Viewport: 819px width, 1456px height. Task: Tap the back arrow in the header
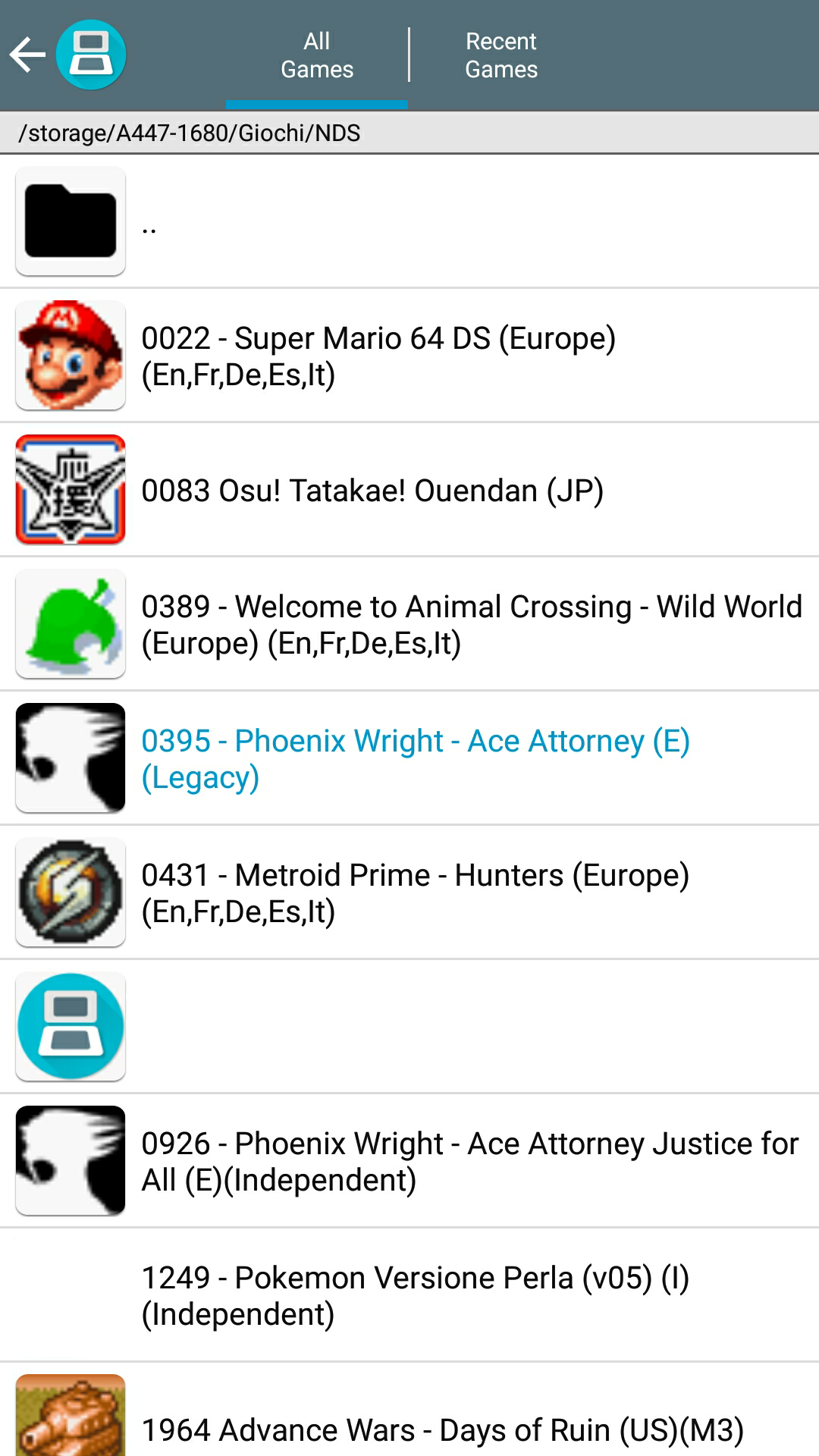(28, 55)
